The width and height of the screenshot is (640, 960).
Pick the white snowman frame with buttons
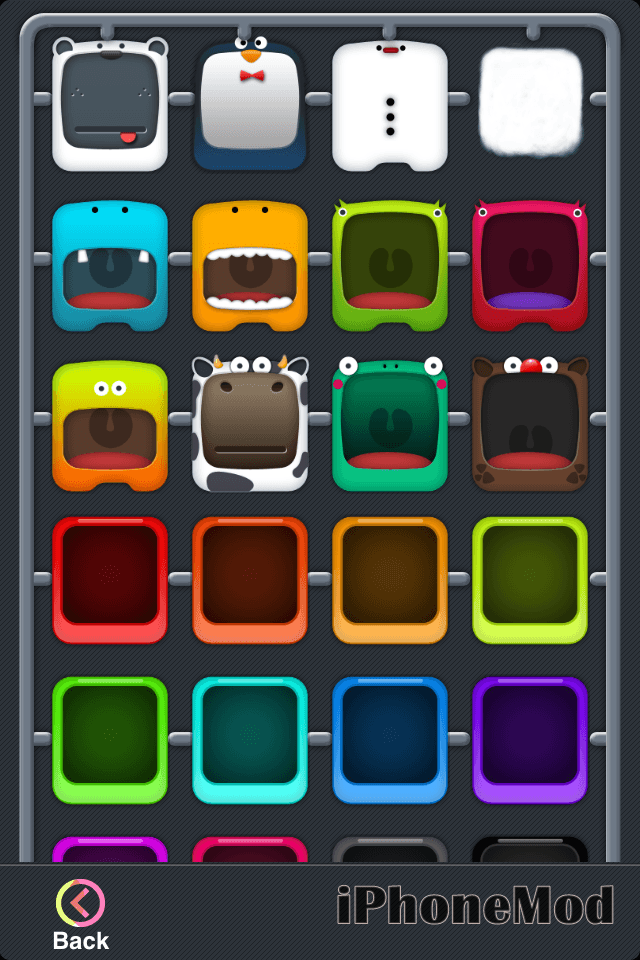pyautogui.click(x=390, y=103)
